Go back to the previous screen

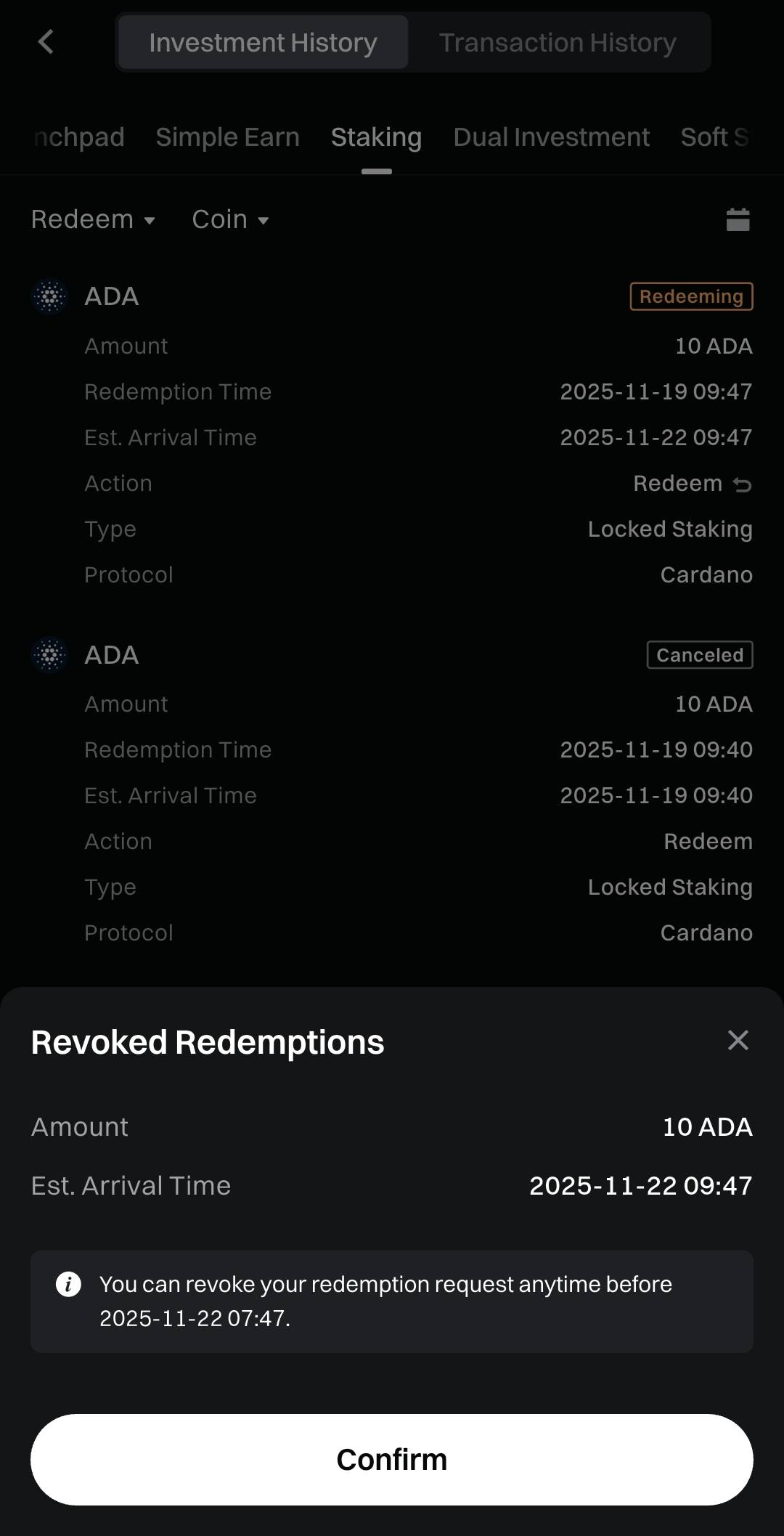46,42
